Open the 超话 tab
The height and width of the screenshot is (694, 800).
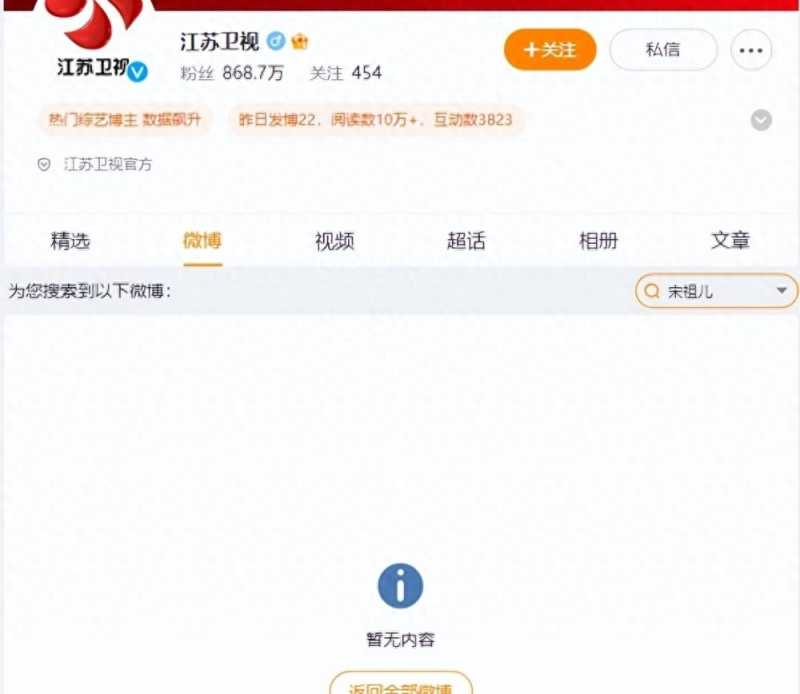(x=466, y=241)
